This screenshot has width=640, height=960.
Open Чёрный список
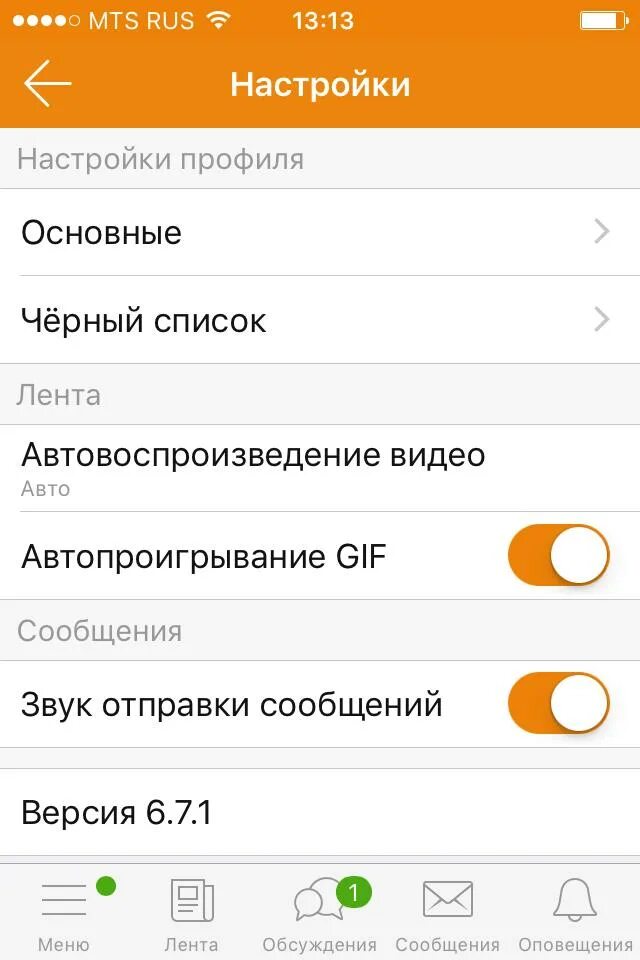[x=320, y=321]
